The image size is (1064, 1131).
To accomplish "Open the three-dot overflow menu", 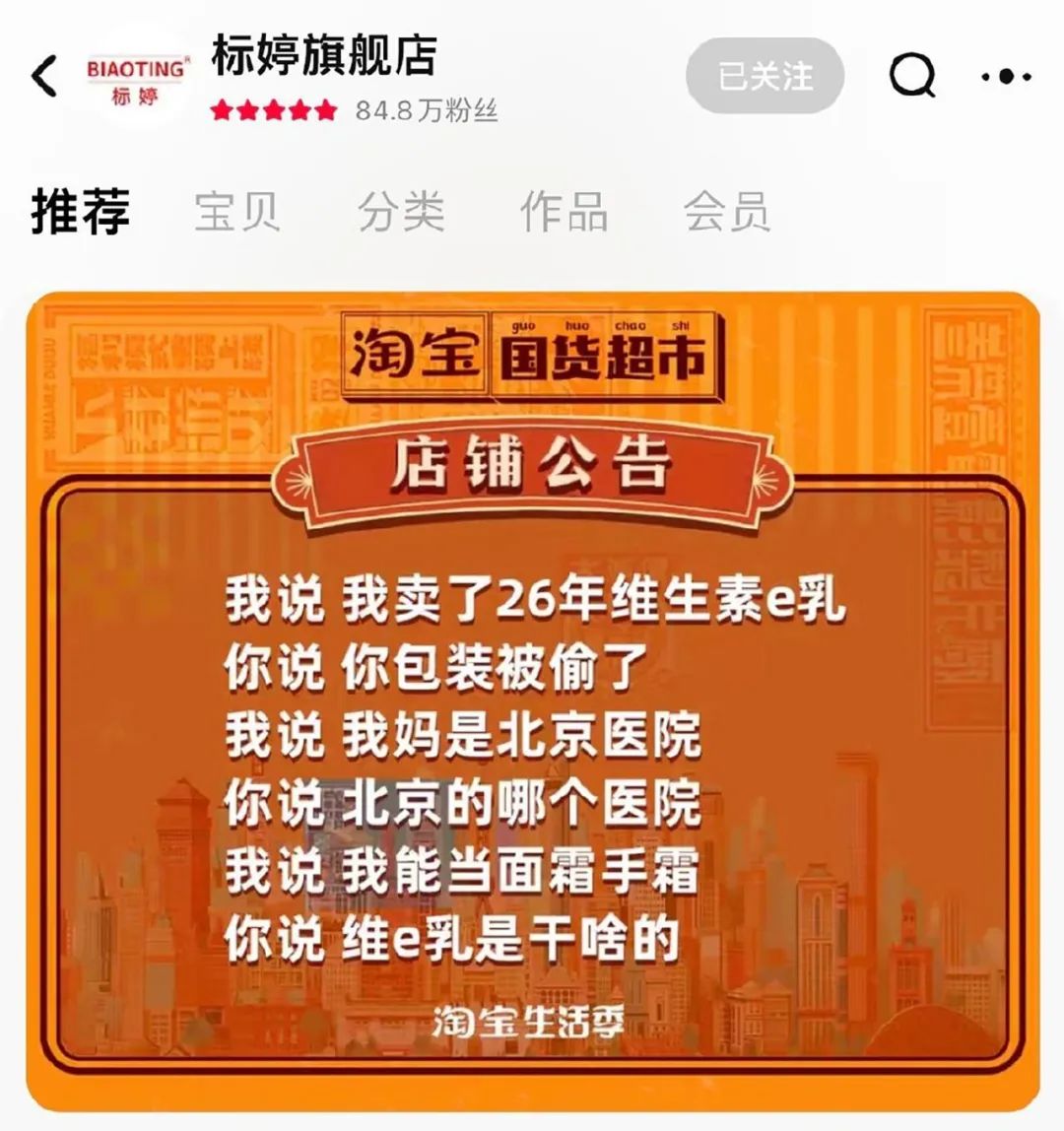I will click(1007, 76).
